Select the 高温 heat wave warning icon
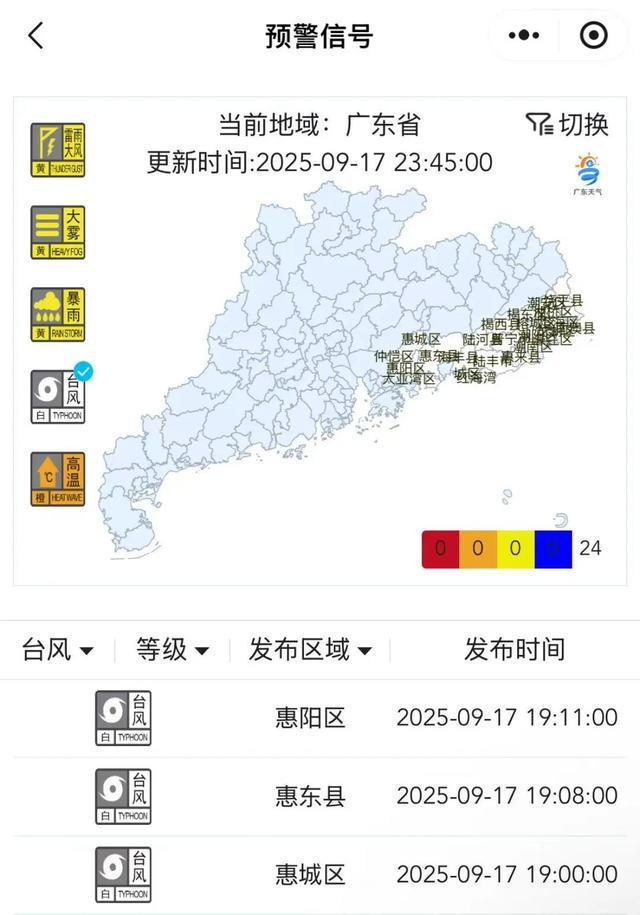 (57, 480)
